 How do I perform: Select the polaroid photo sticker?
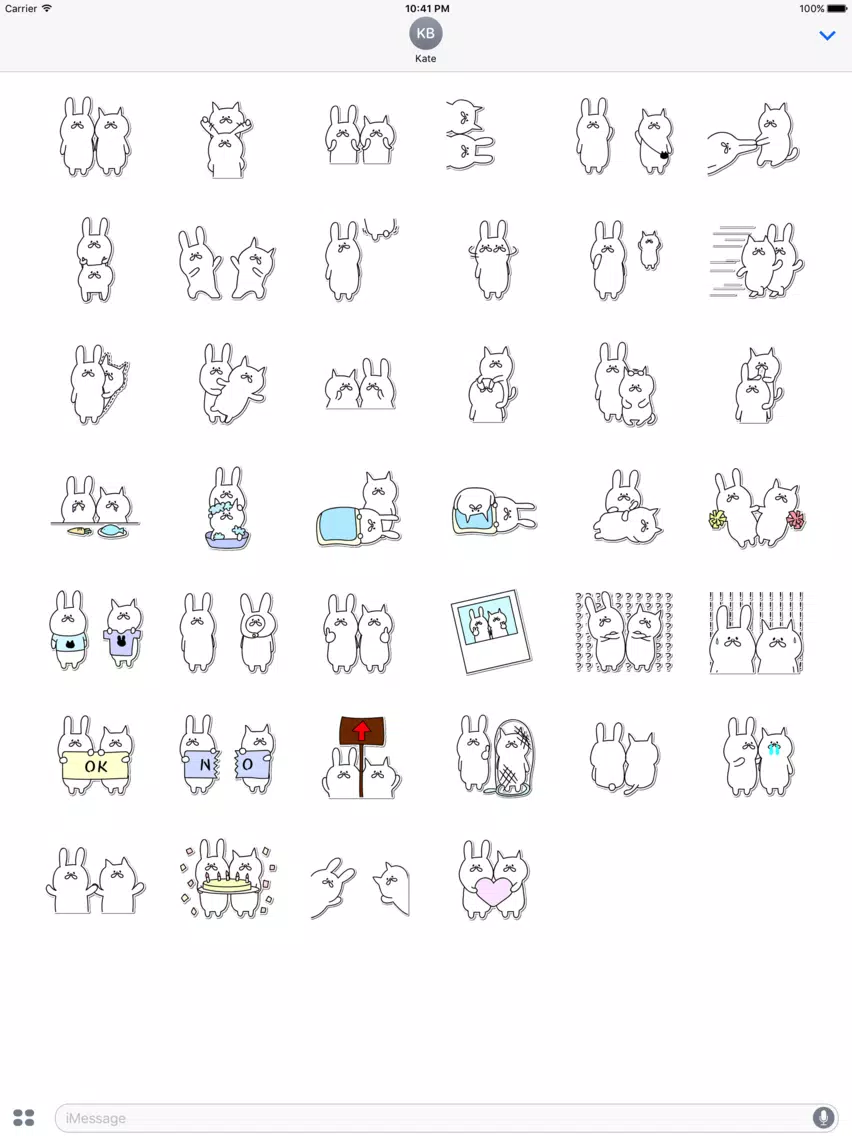(x=492, y=632)
